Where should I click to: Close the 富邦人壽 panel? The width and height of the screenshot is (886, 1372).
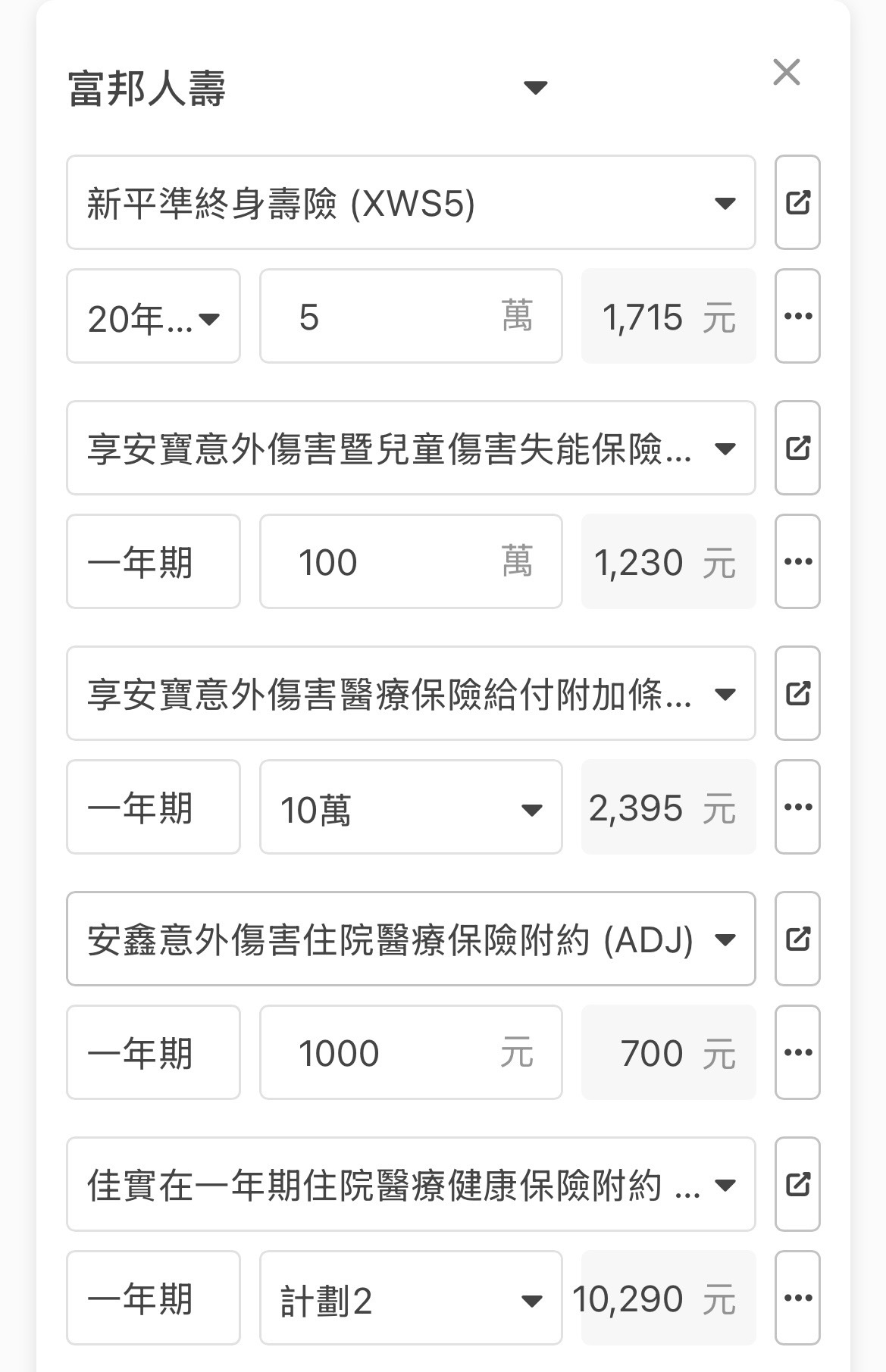(x=786, y=73)
